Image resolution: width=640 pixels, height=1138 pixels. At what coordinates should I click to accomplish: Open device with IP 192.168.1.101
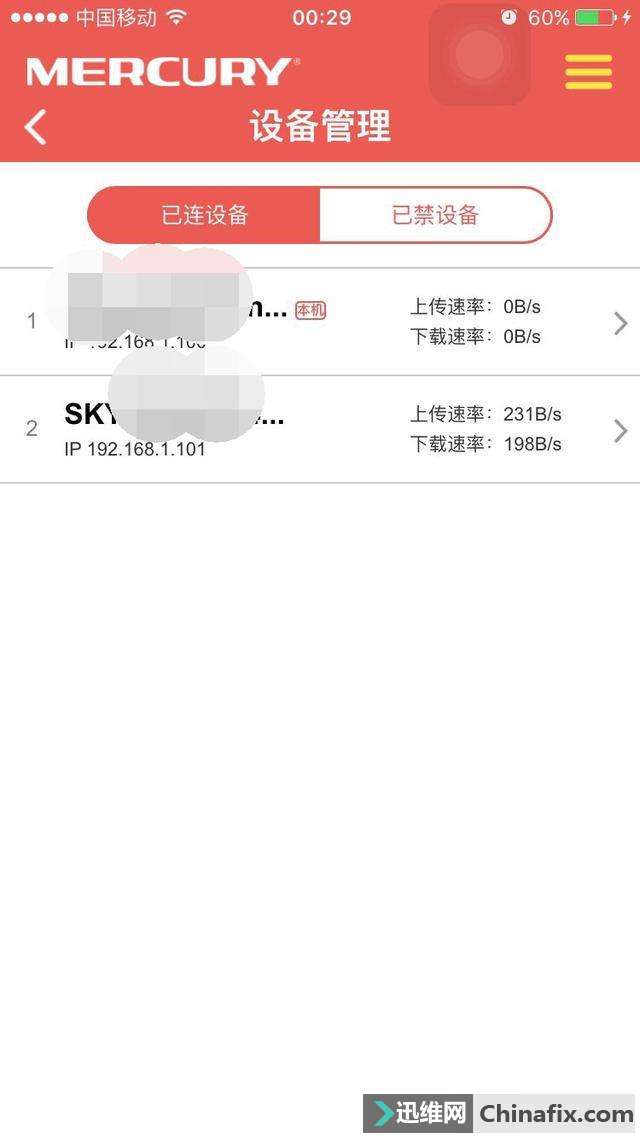tap(330, 430)
